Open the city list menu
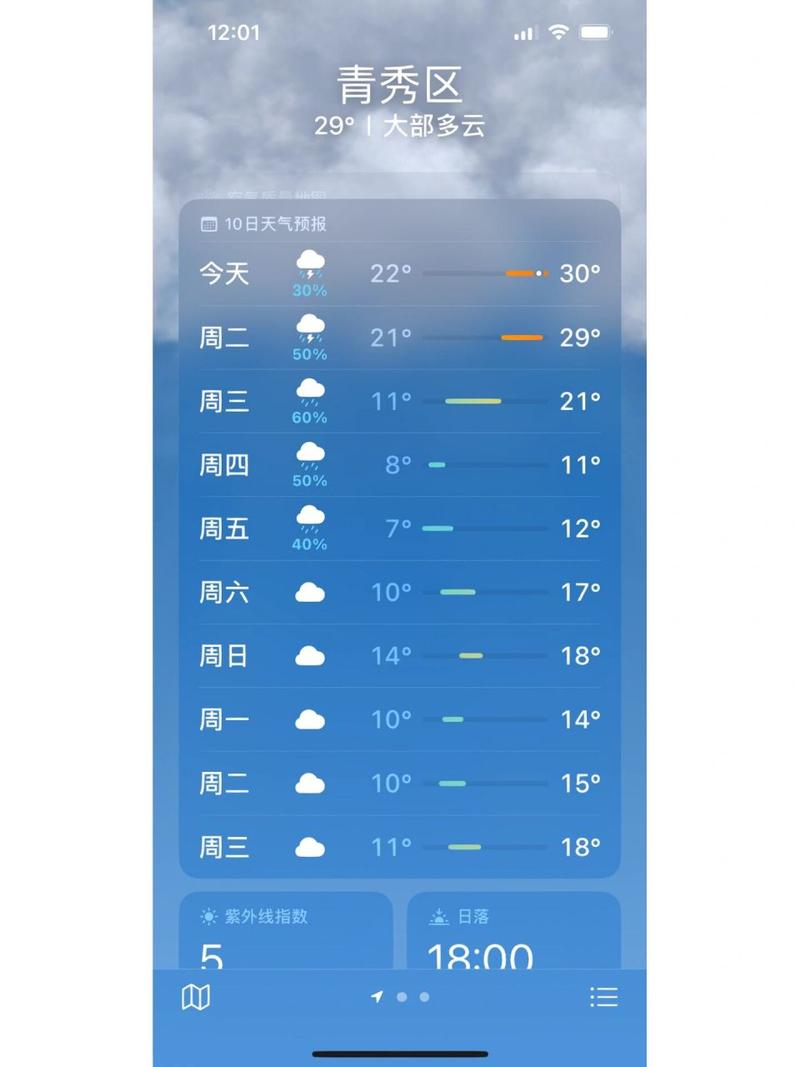Screen dimensions: 800x1067 click(603, 997)
